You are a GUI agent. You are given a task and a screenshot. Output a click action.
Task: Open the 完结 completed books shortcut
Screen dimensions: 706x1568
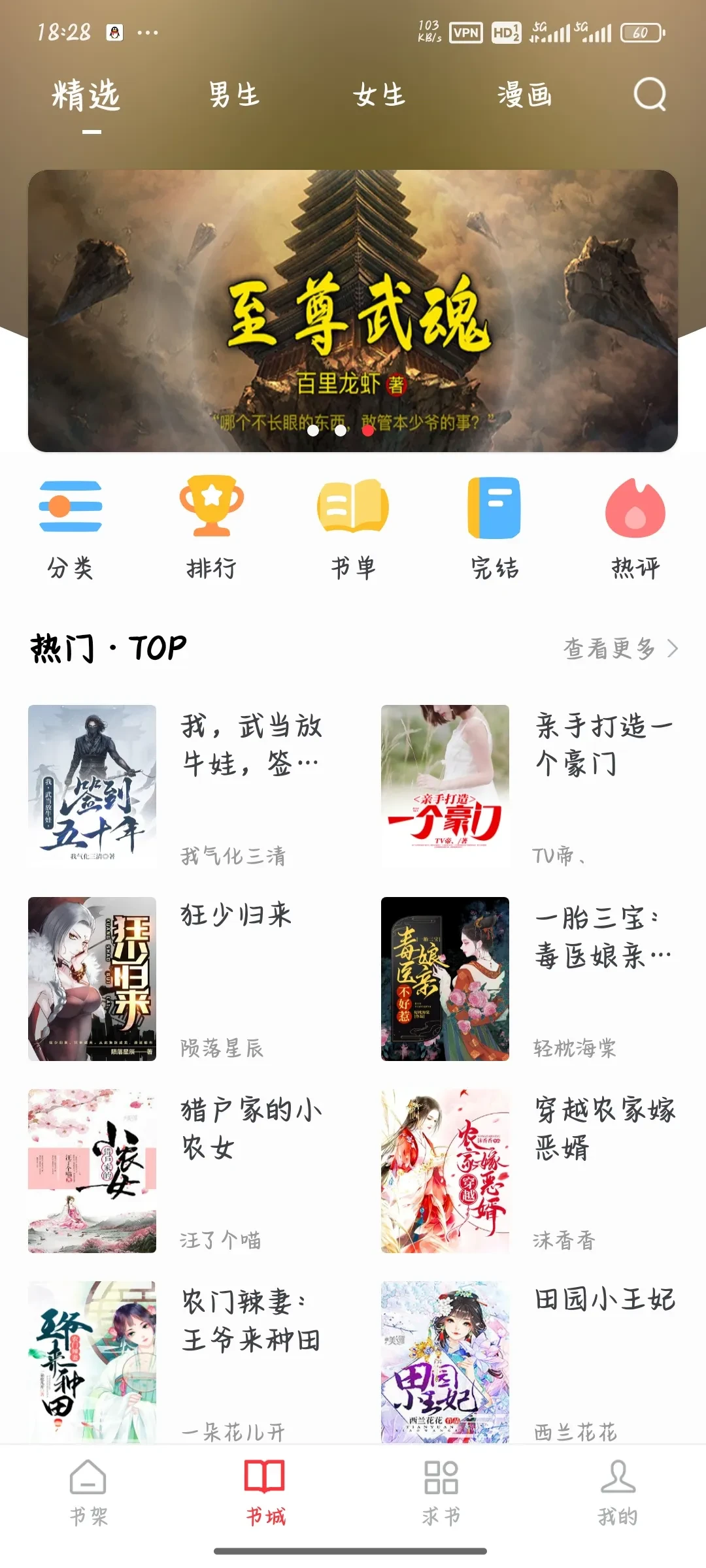(x=494, y=528)
